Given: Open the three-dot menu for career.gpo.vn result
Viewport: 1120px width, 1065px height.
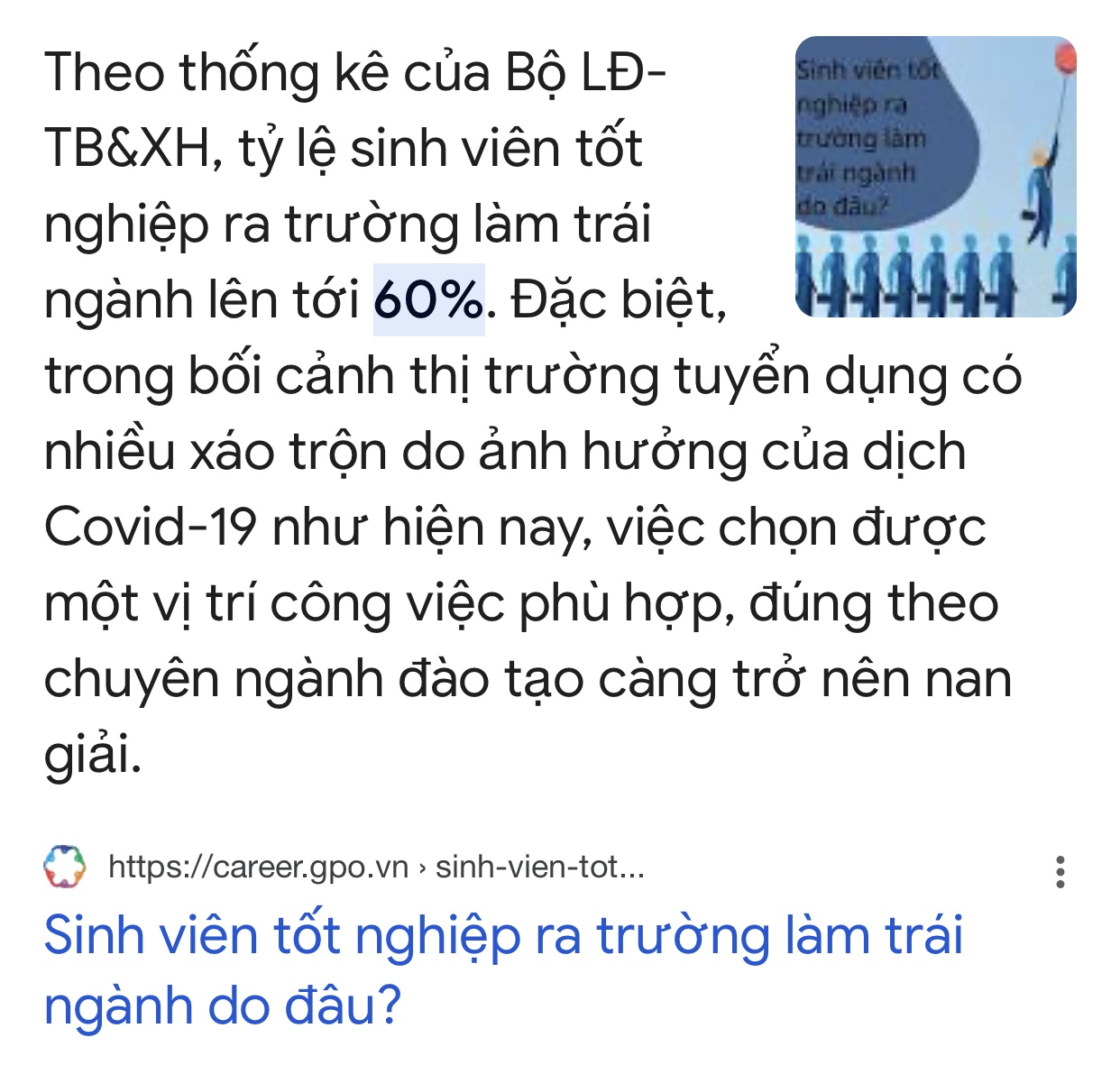Looking at the screenshot, I should click(x=1060, y=871).
